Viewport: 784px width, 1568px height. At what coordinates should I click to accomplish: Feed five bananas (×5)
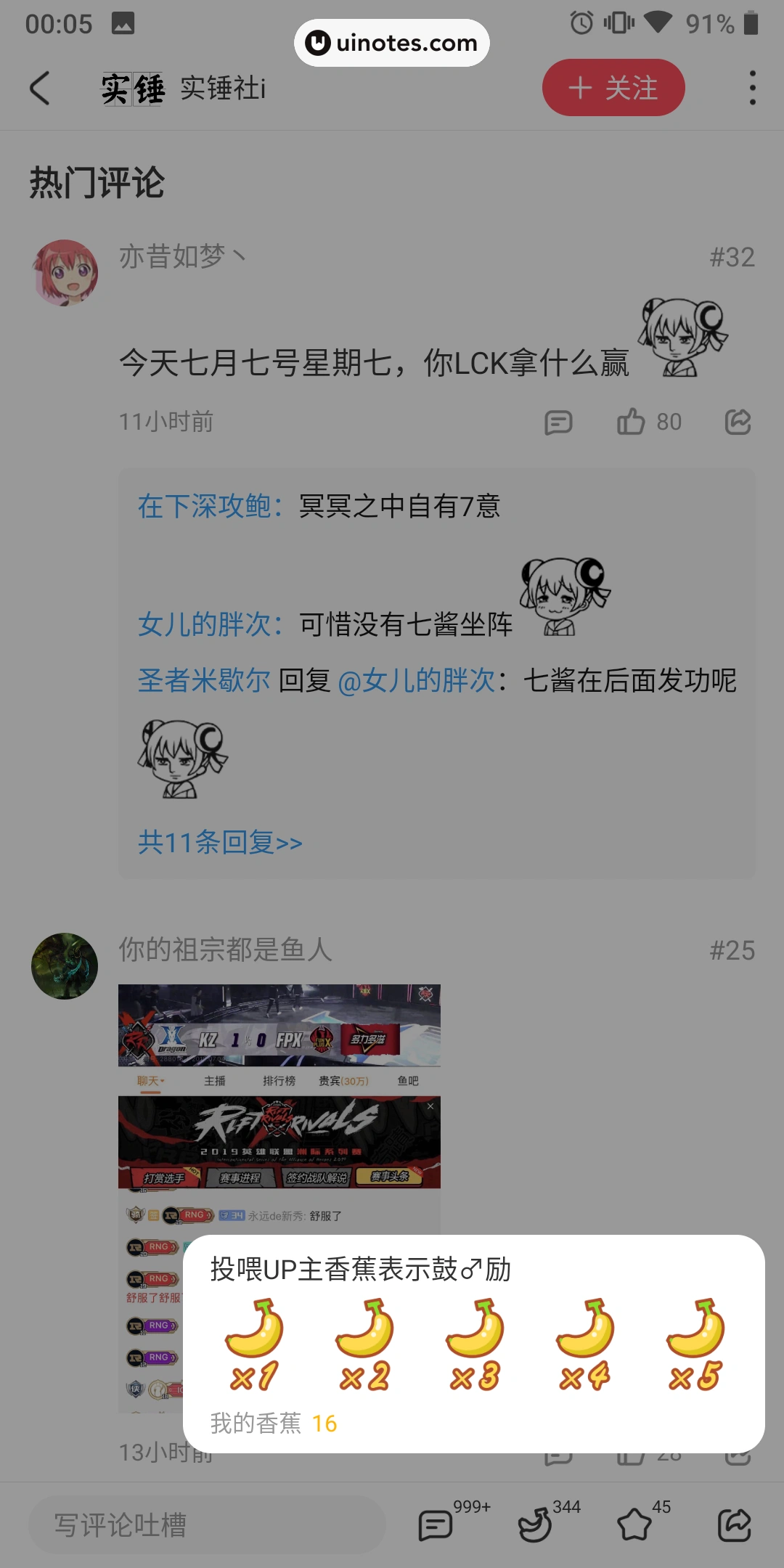(x=695, y=1344)
